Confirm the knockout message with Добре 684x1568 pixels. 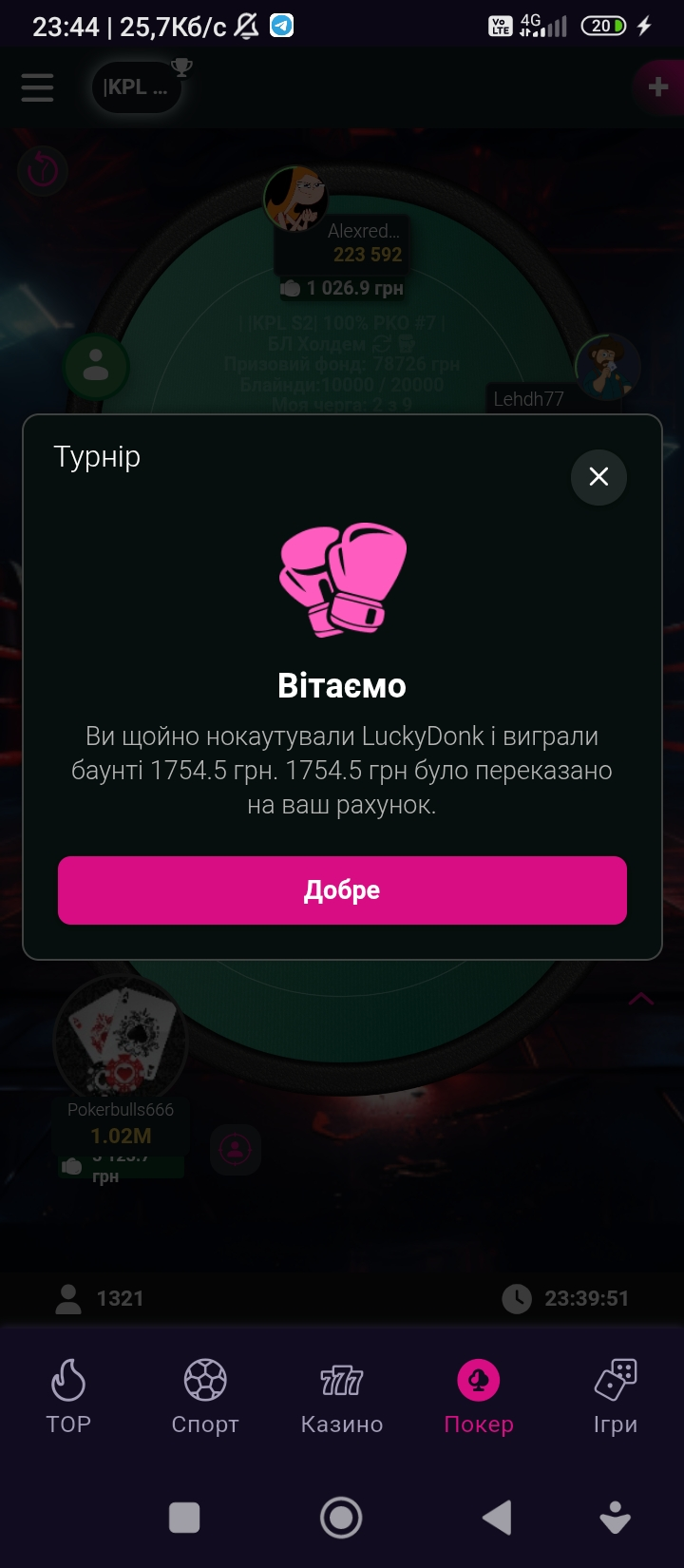pyautogui.click(x=342, y=889)
